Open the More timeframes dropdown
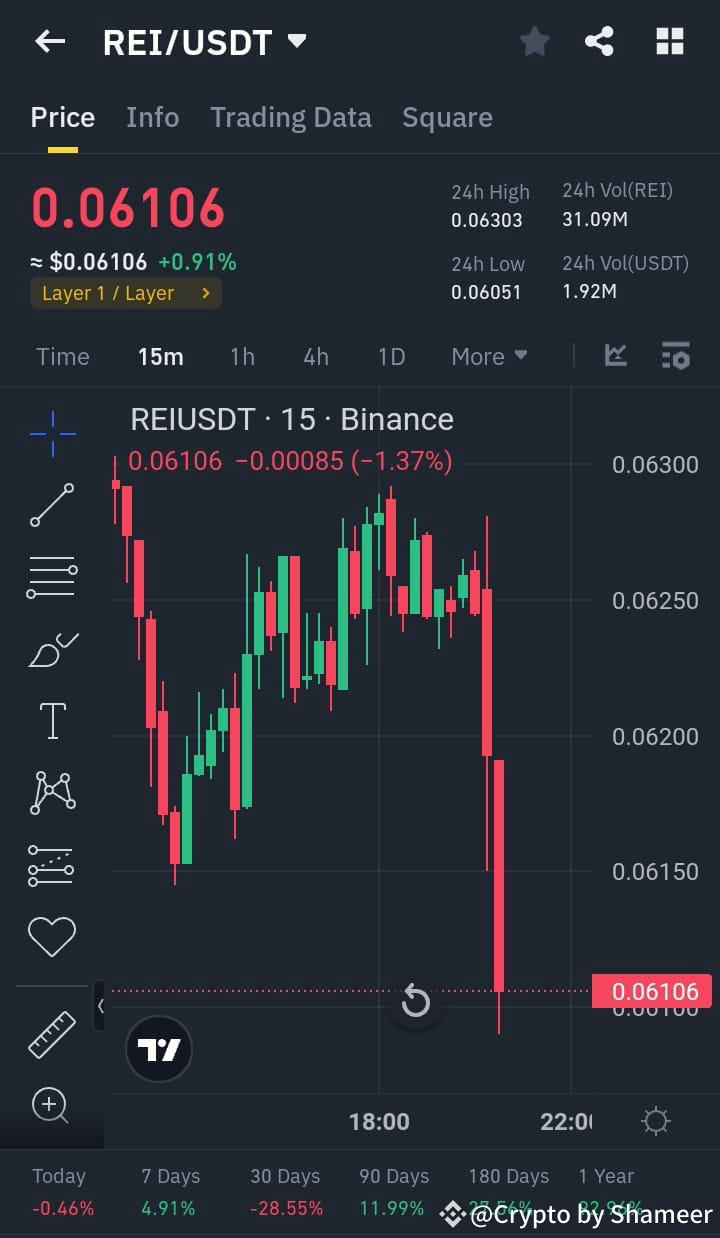The width and height of the screenshot is (720, 1238). point(488,356)
